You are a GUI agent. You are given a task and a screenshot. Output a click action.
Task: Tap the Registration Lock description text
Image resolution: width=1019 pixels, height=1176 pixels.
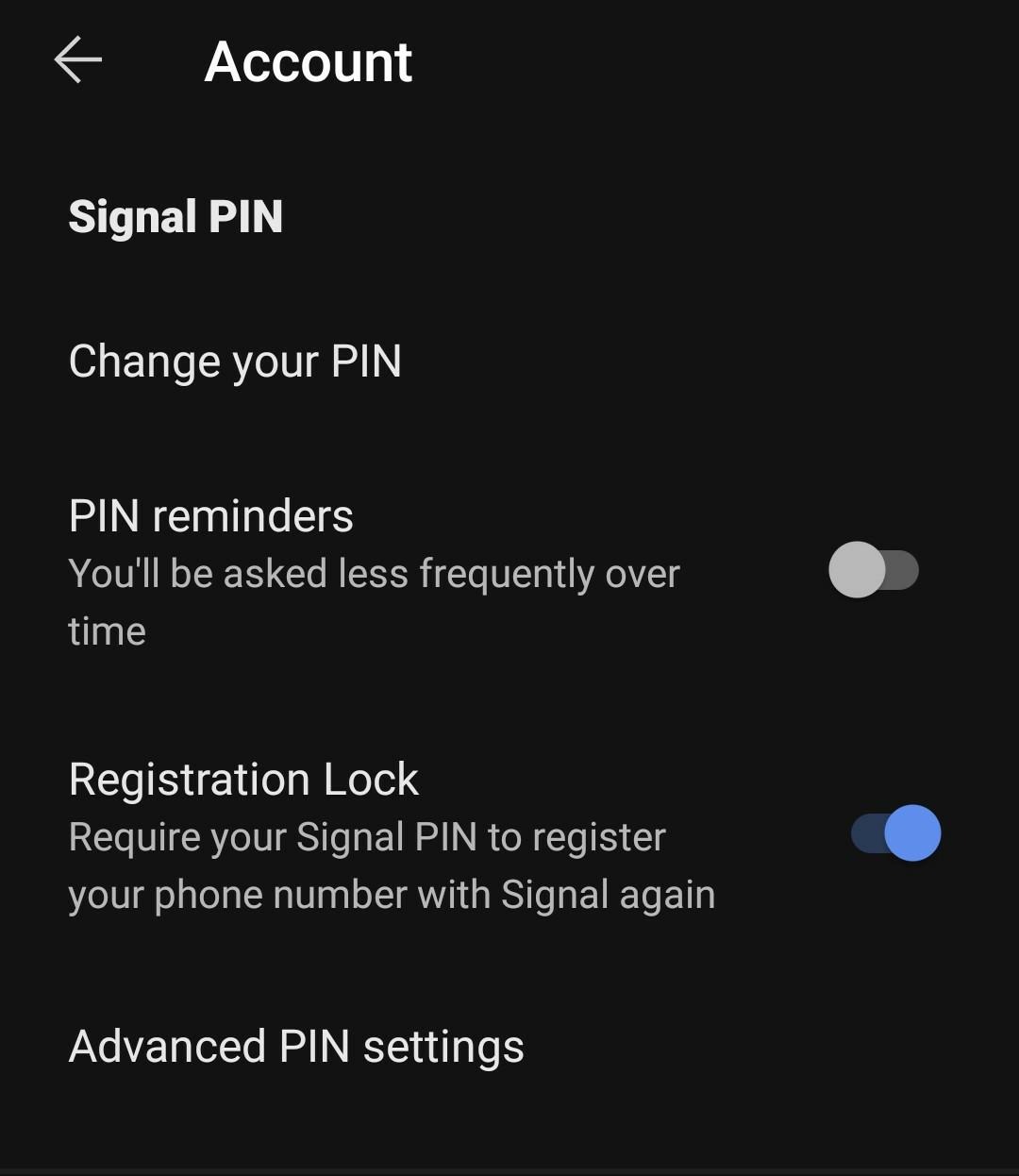tap(392, 865)
